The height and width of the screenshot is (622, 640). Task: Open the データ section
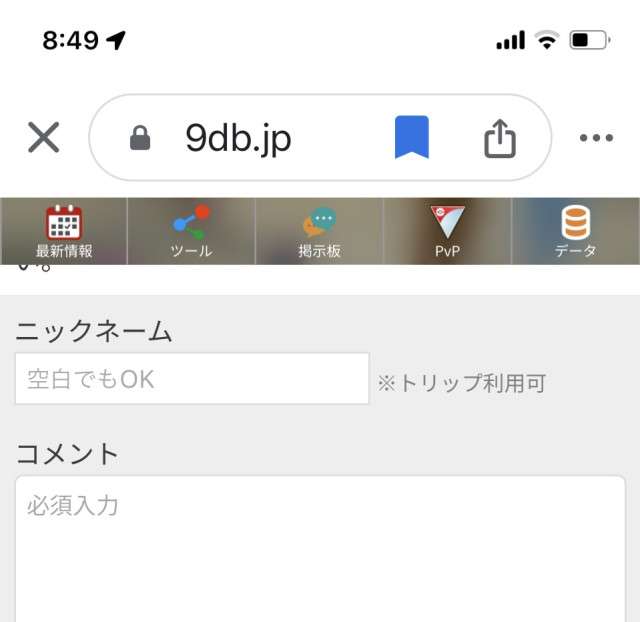pyautogui.click(x=575, y=231)
